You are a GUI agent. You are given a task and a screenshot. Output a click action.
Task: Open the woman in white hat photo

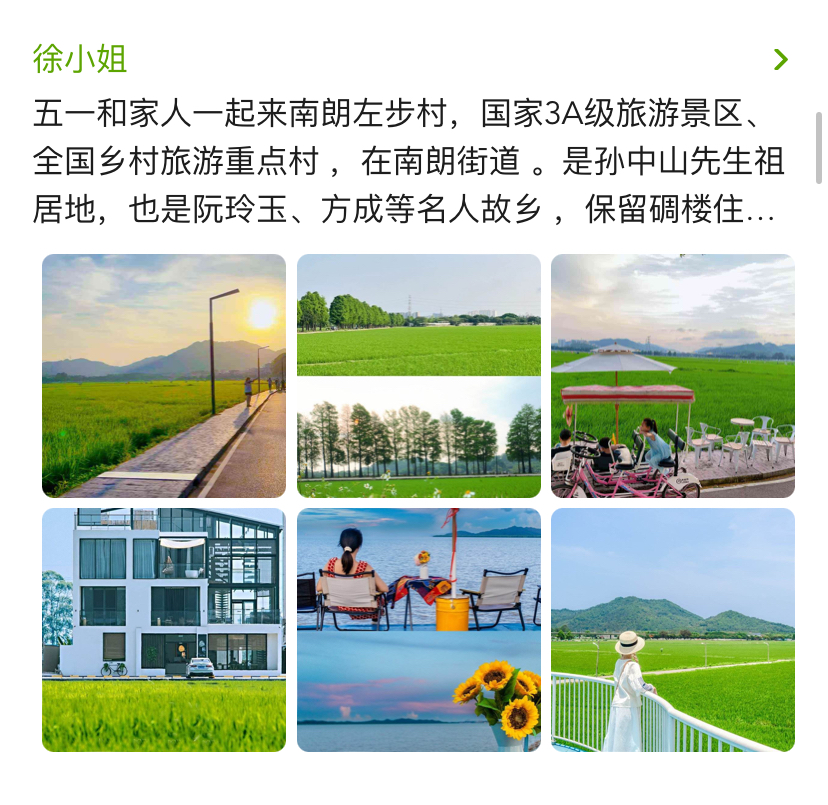click(x=673, y=630)
